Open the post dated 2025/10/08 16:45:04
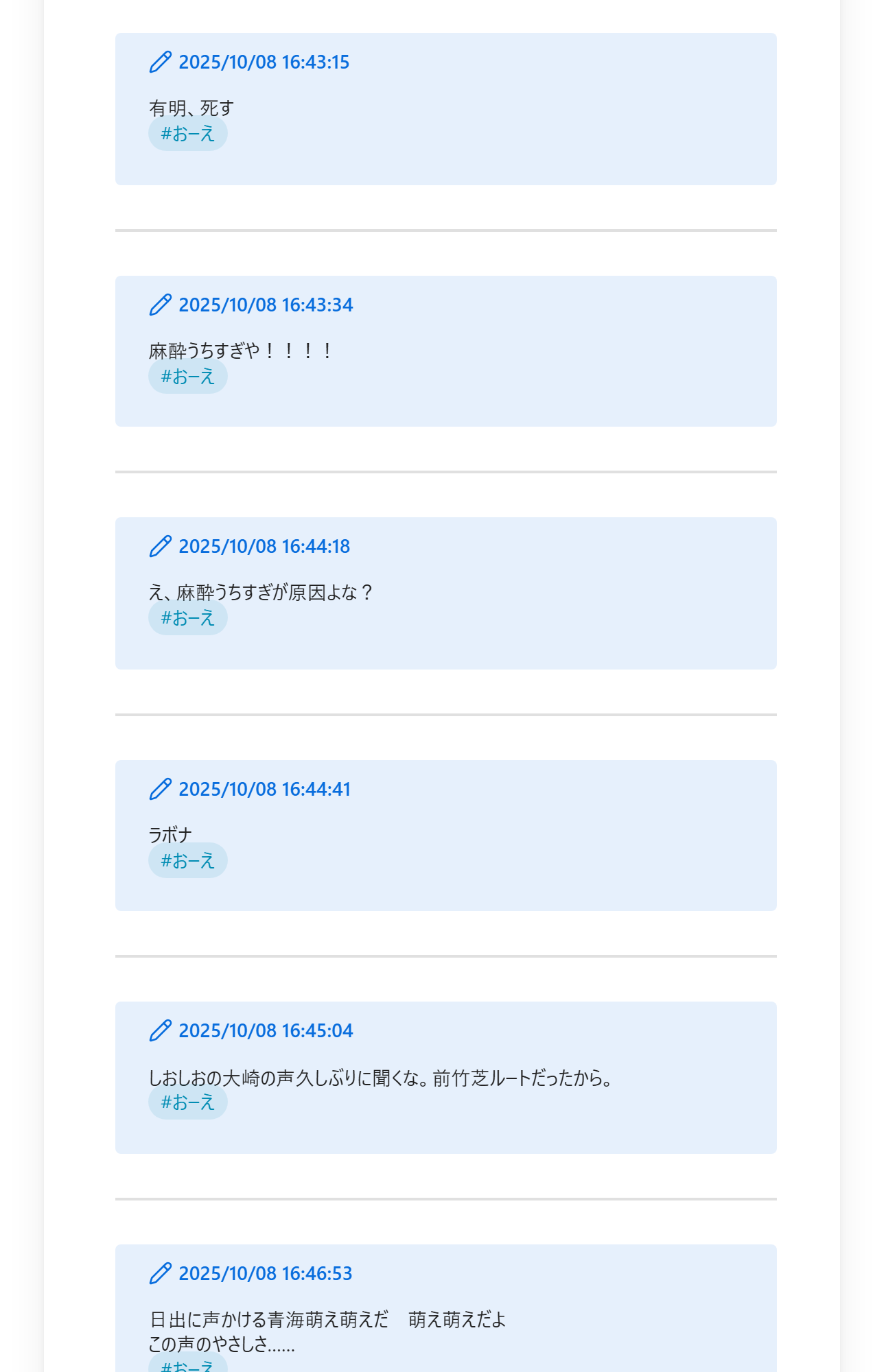 tap(265, 1031)
